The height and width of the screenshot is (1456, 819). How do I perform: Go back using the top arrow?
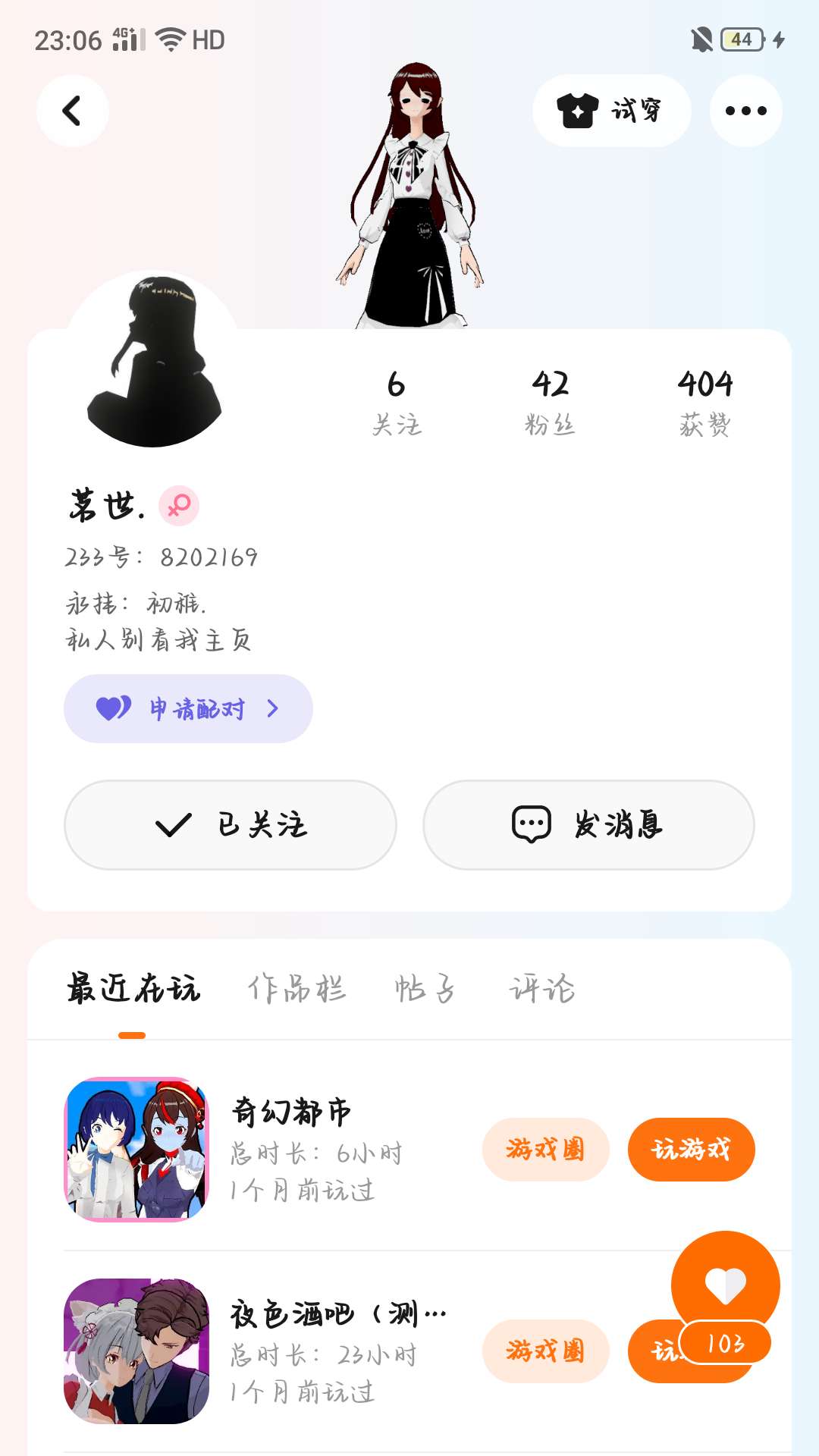[72, 111]
